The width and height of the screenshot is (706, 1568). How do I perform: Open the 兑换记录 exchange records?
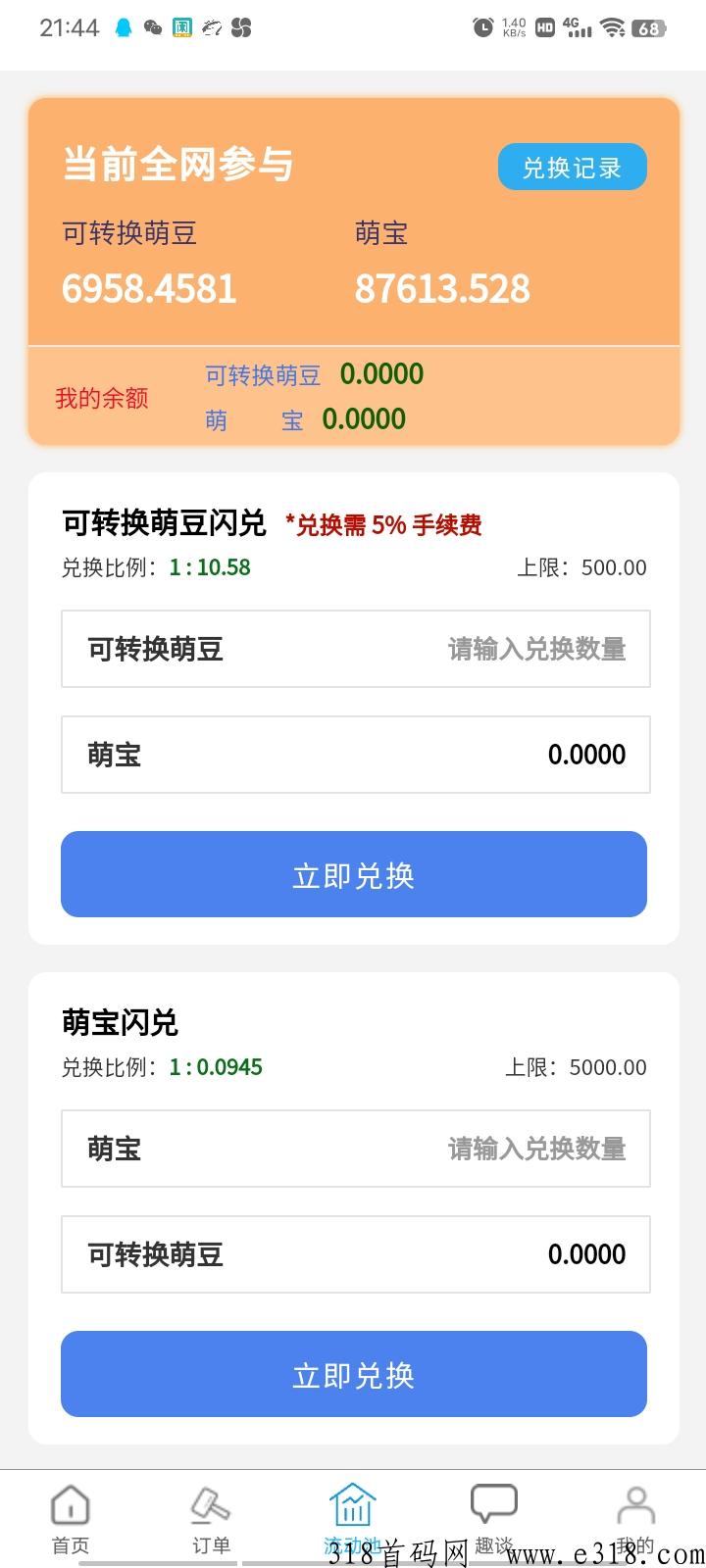[x=573, y=168]
